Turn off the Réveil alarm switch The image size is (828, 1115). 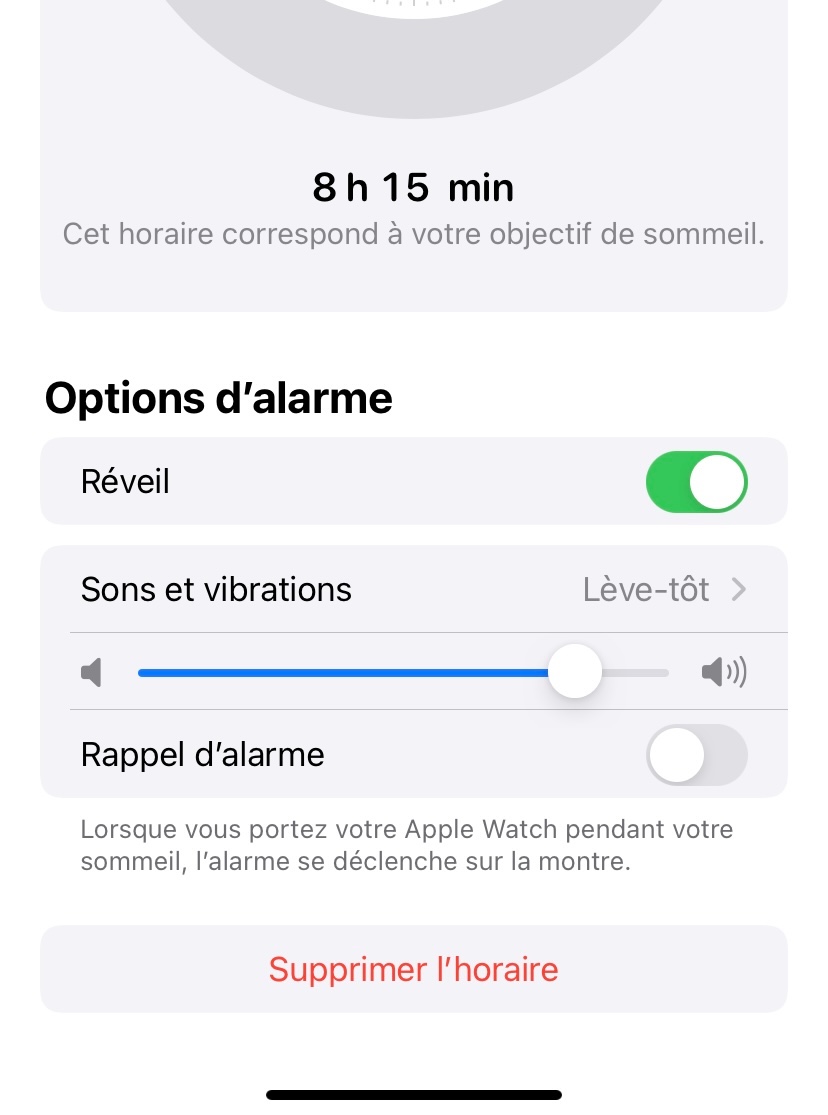(696, 482)
